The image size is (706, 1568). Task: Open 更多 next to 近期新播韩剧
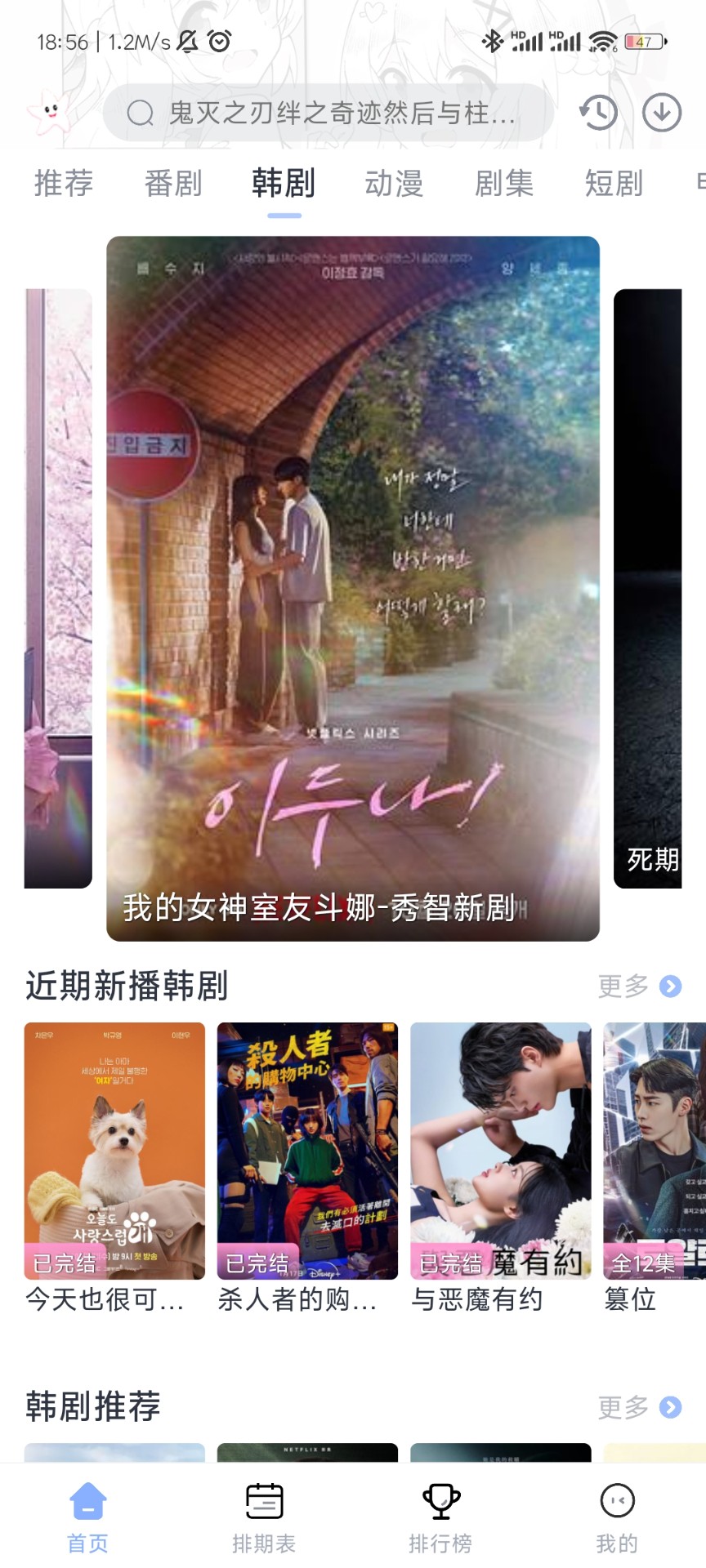(624, 987)
